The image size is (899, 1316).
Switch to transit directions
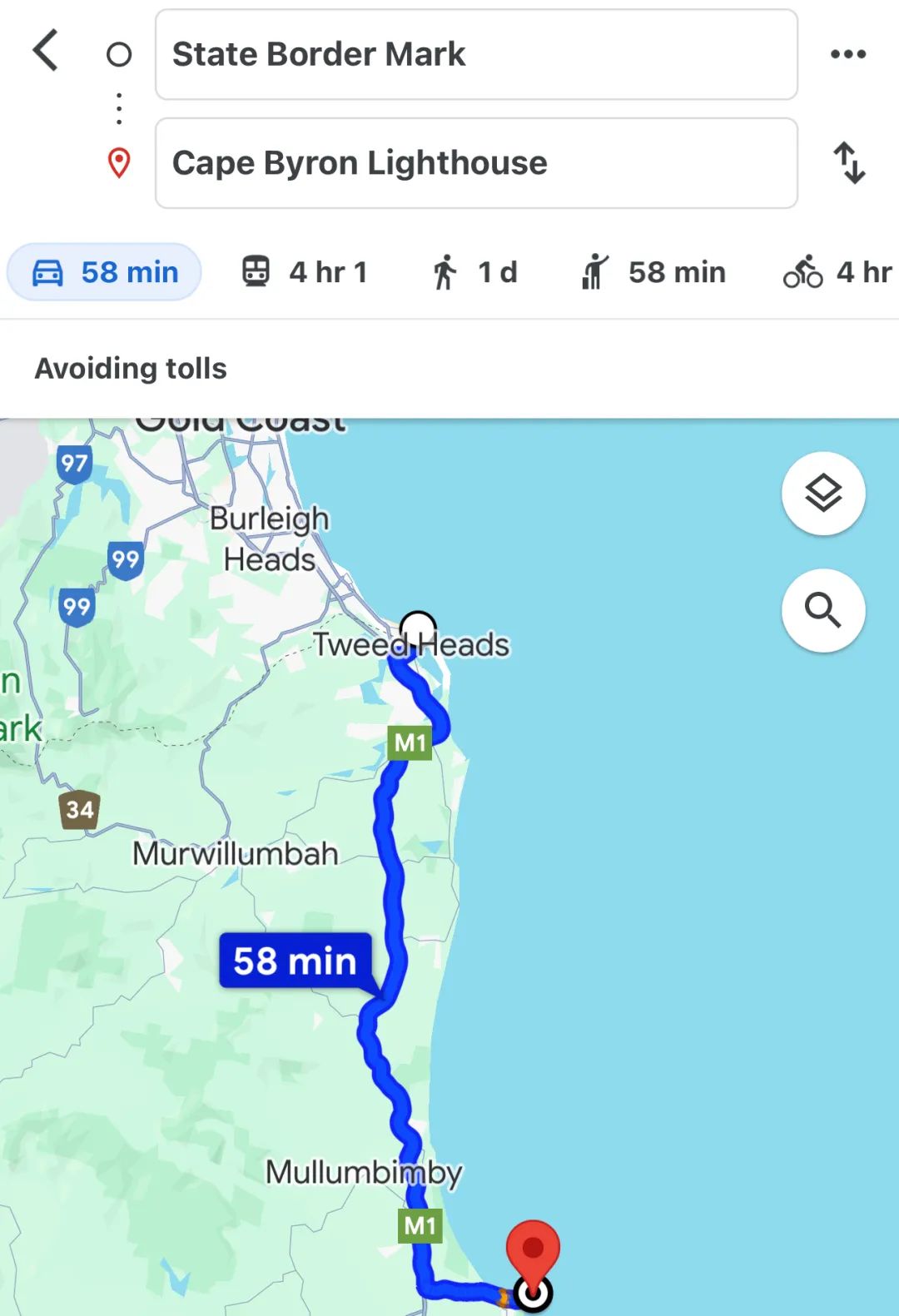point(305,272)
